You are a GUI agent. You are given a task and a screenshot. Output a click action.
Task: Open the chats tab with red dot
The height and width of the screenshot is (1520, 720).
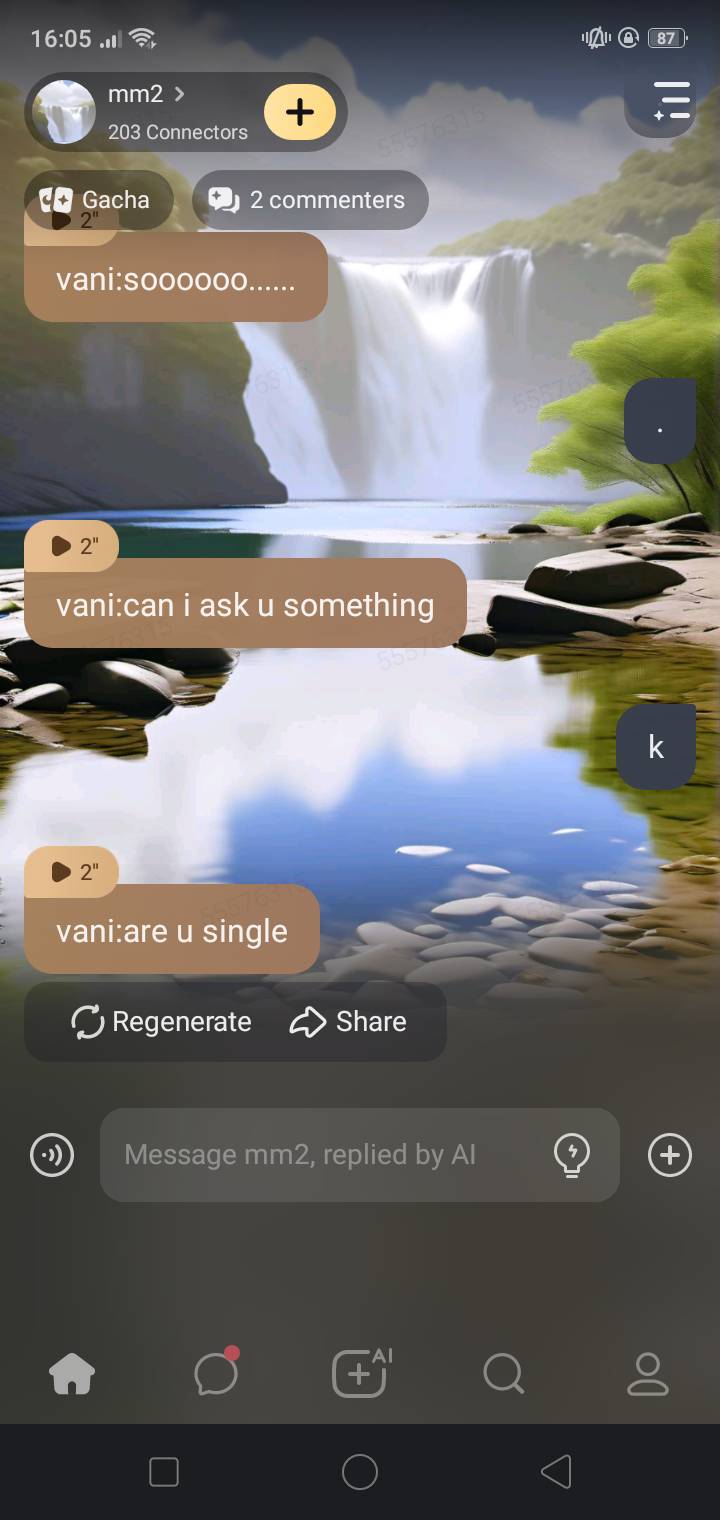216,1374
